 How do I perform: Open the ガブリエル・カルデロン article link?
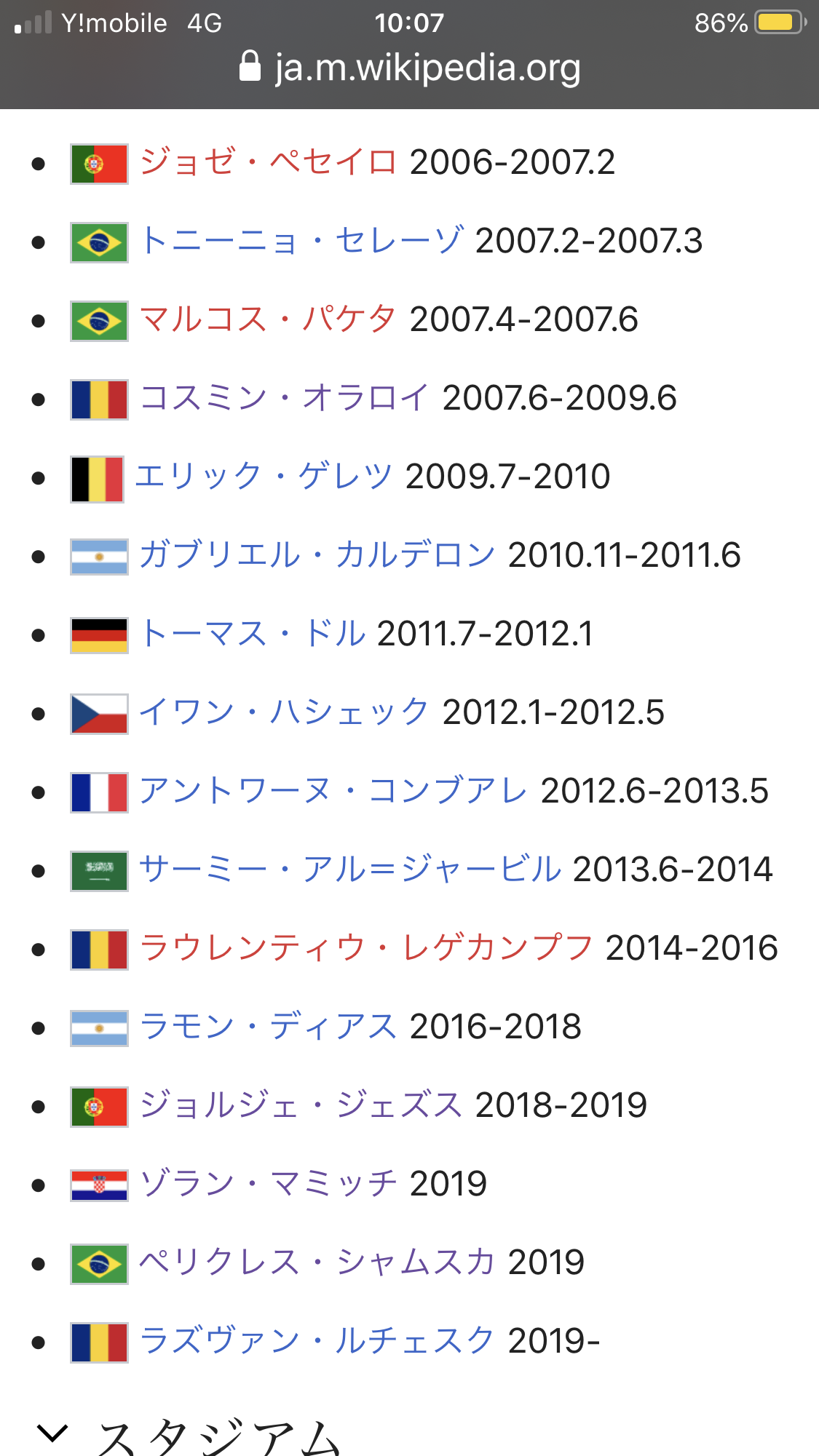click(317, 555)
